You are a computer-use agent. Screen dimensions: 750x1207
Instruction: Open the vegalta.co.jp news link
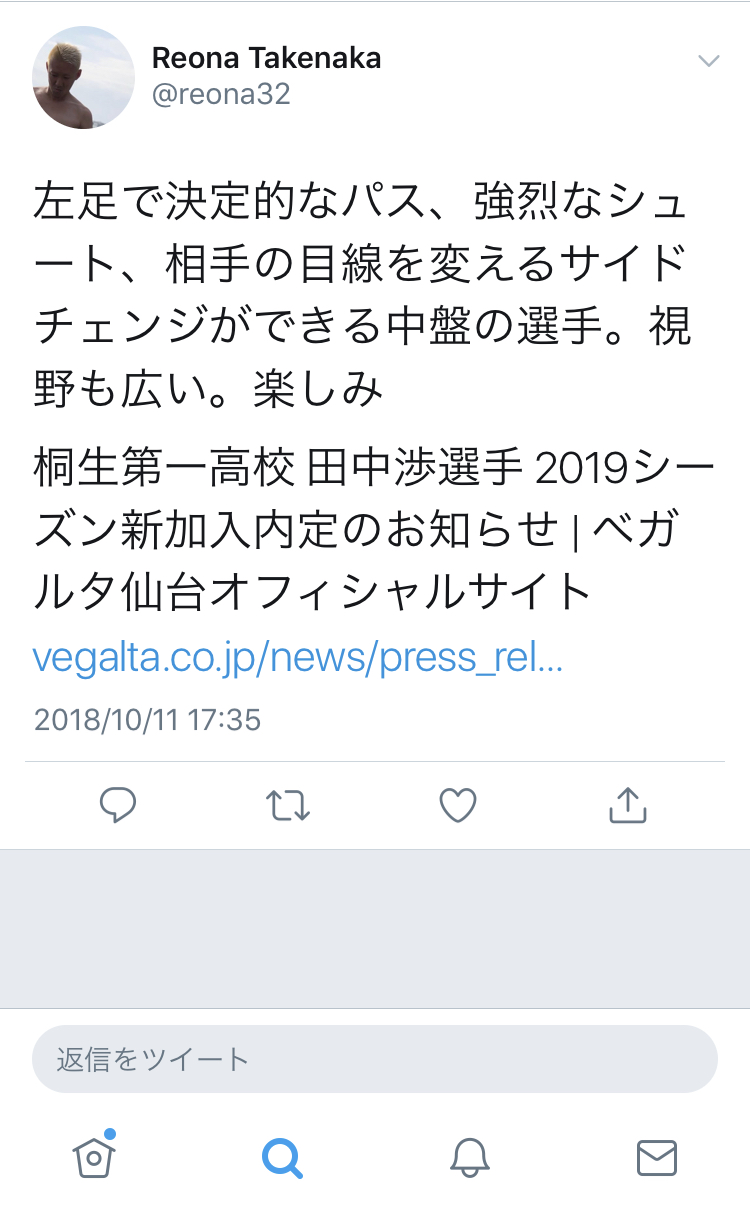pyautogui.click(x=298, y=658)
